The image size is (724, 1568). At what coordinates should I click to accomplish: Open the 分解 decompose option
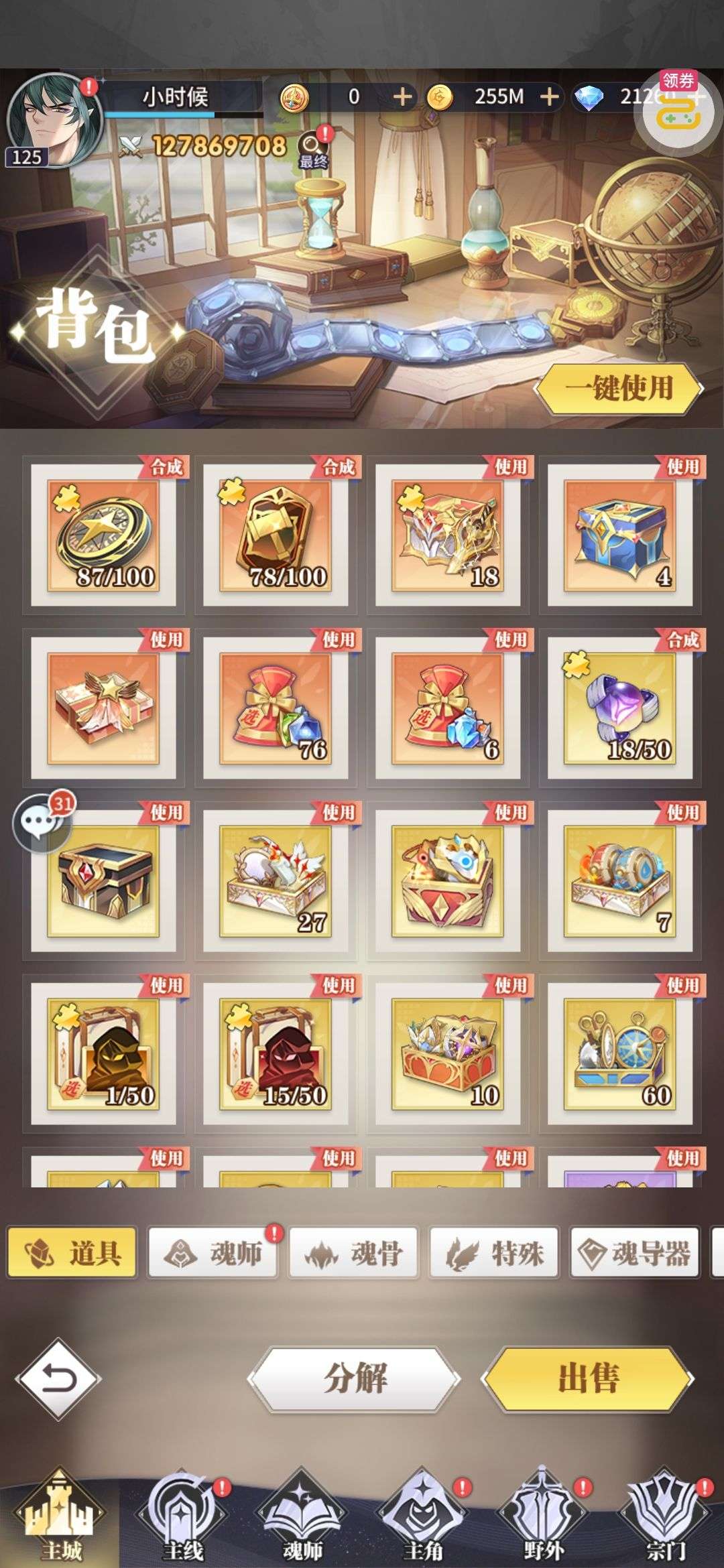coord(355,1379)
